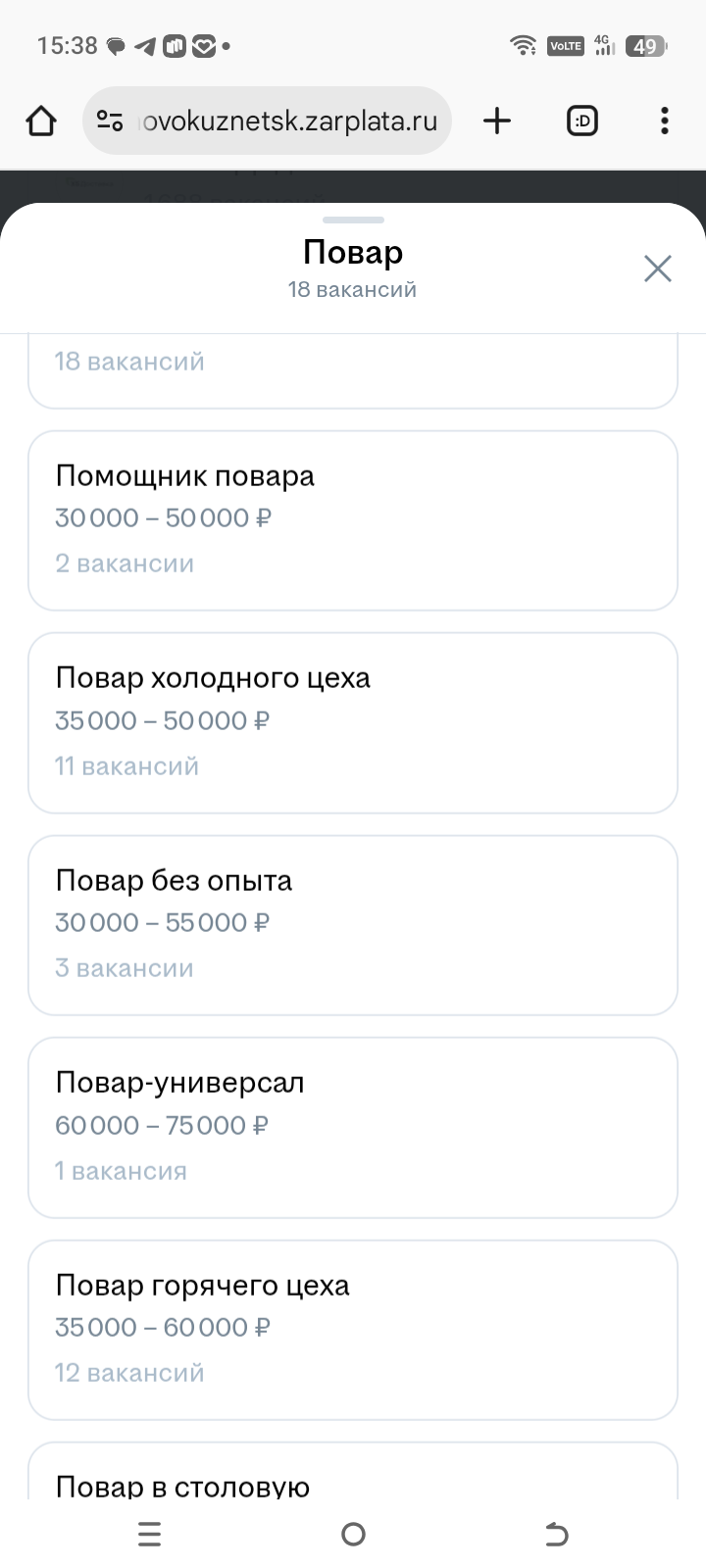Close the Повар vacancies sheet

[x=657, y=269]
